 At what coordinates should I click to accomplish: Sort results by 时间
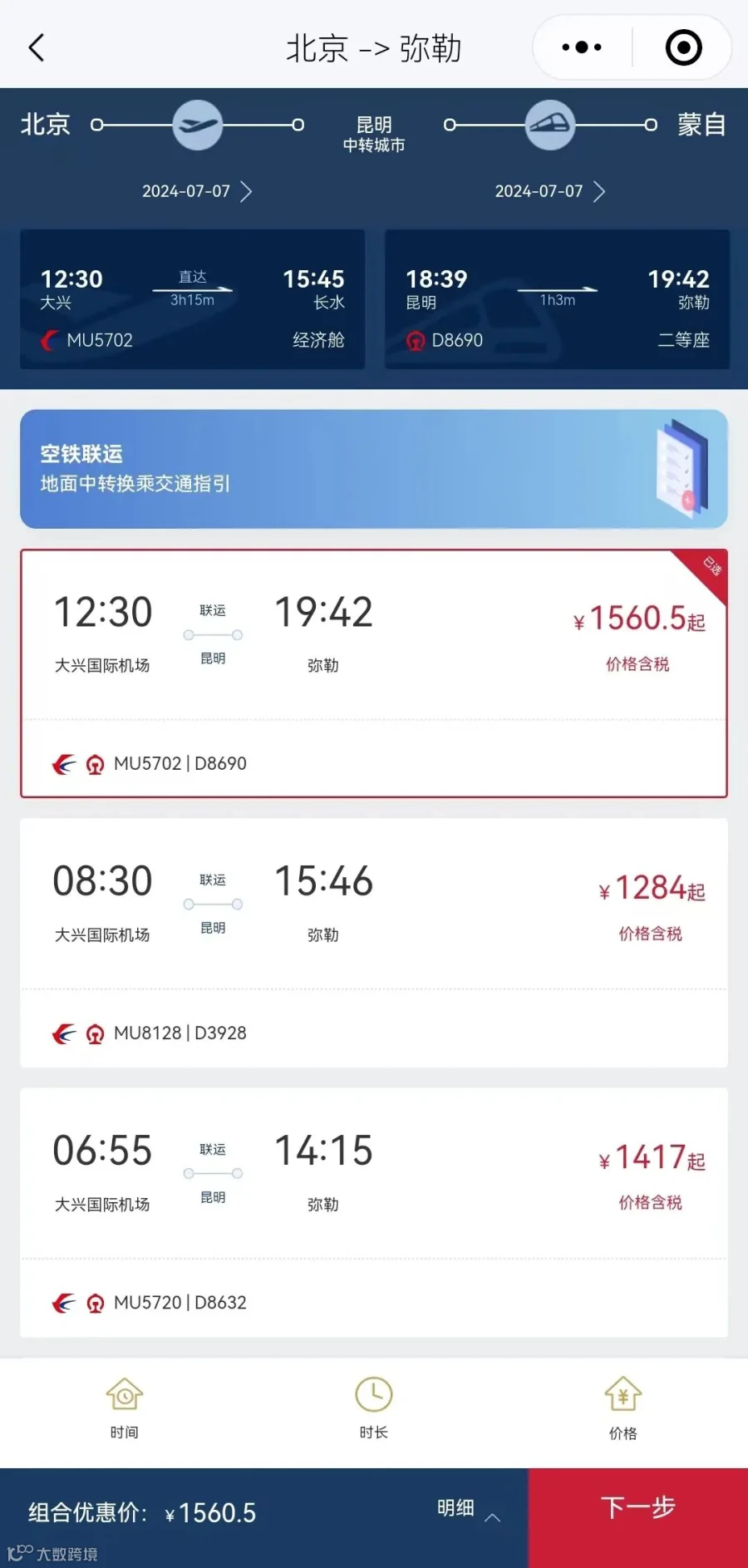125,1409
